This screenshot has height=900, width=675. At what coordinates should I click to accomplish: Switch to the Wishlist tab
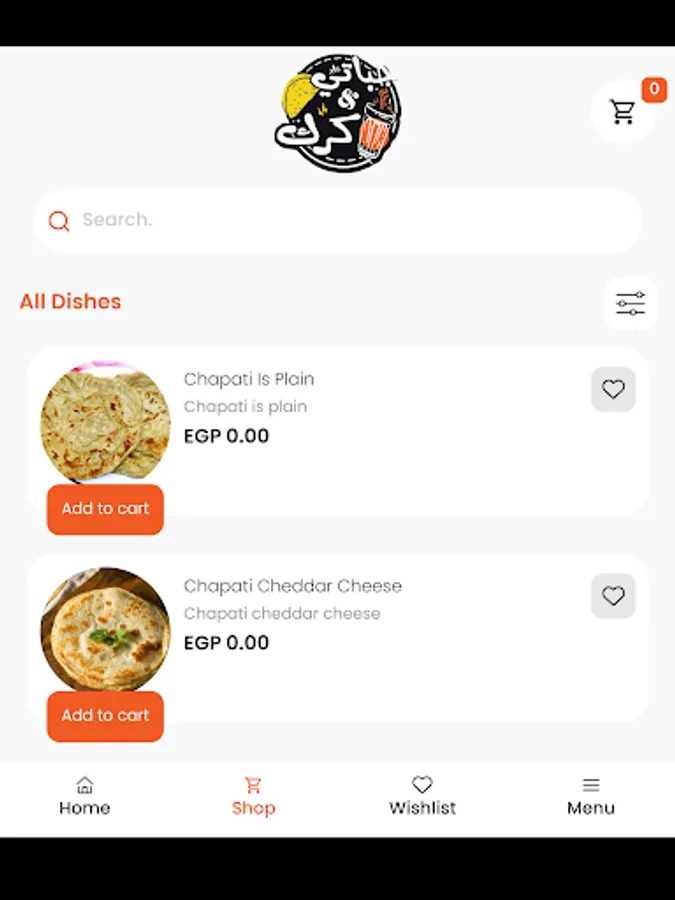pos(422,797)
